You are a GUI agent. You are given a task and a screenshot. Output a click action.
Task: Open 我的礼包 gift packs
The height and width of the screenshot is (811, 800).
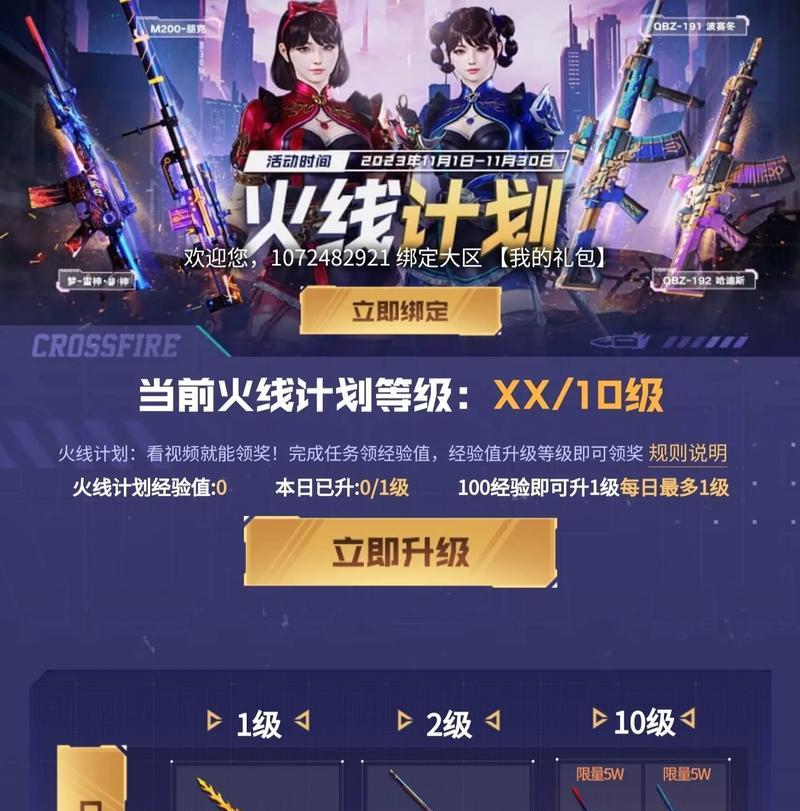(556, 257)
